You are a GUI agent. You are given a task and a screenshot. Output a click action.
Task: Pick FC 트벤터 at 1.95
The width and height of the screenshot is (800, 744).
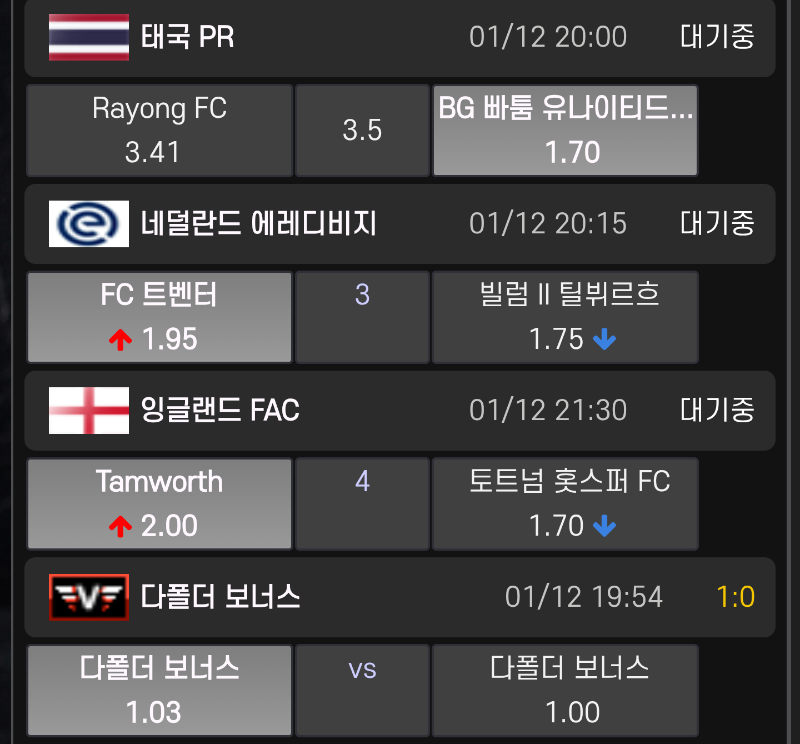160,317
